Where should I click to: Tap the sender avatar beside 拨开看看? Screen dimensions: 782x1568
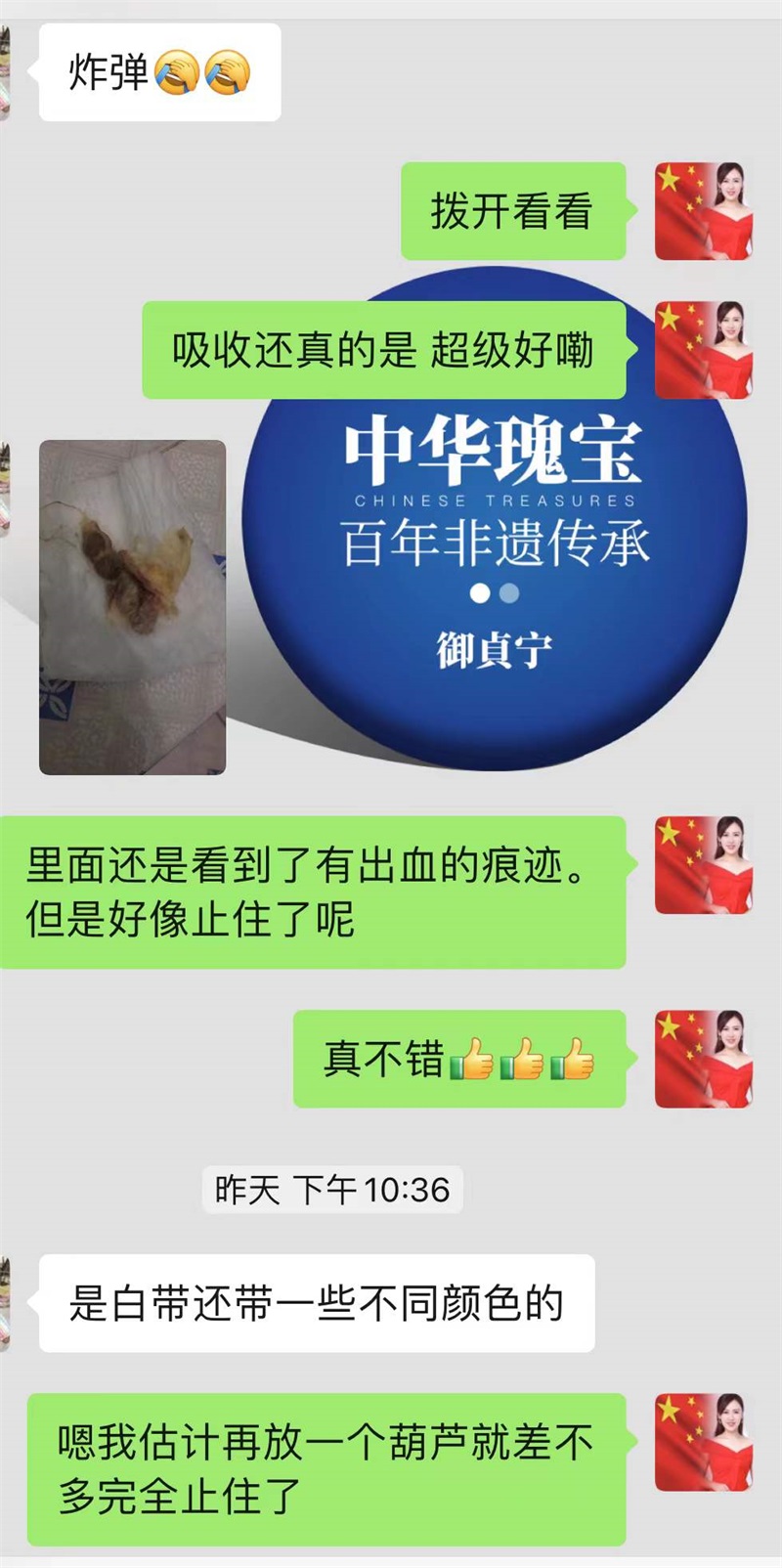[x=703, y=211]
